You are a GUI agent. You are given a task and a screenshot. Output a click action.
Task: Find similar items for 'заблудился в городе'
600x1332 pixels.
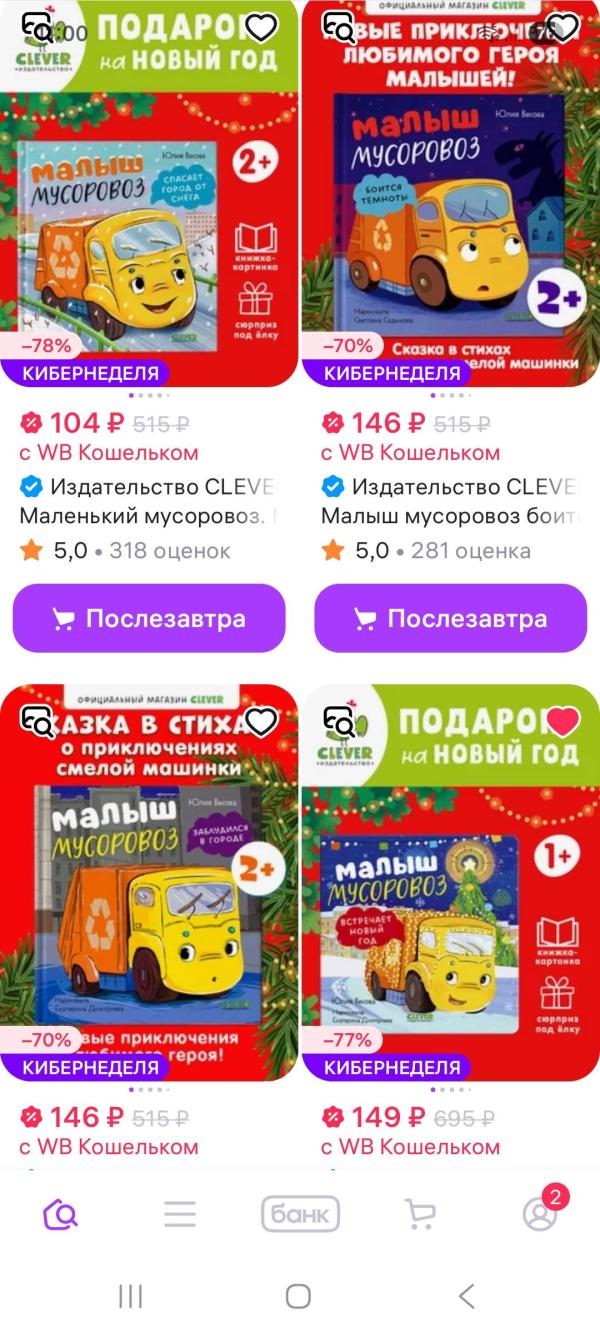click(38, 720)
